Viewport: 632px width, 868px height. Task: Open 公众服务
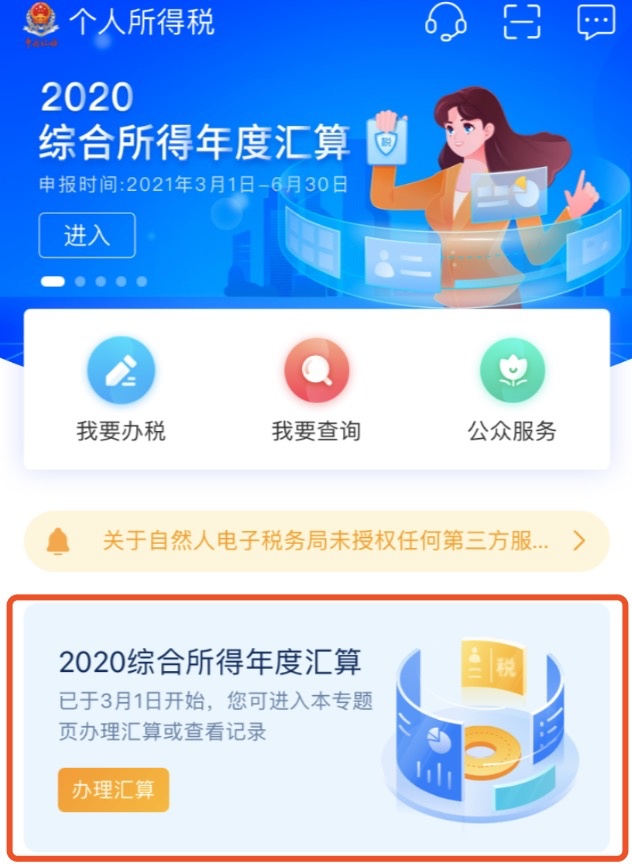pos(511,390)
